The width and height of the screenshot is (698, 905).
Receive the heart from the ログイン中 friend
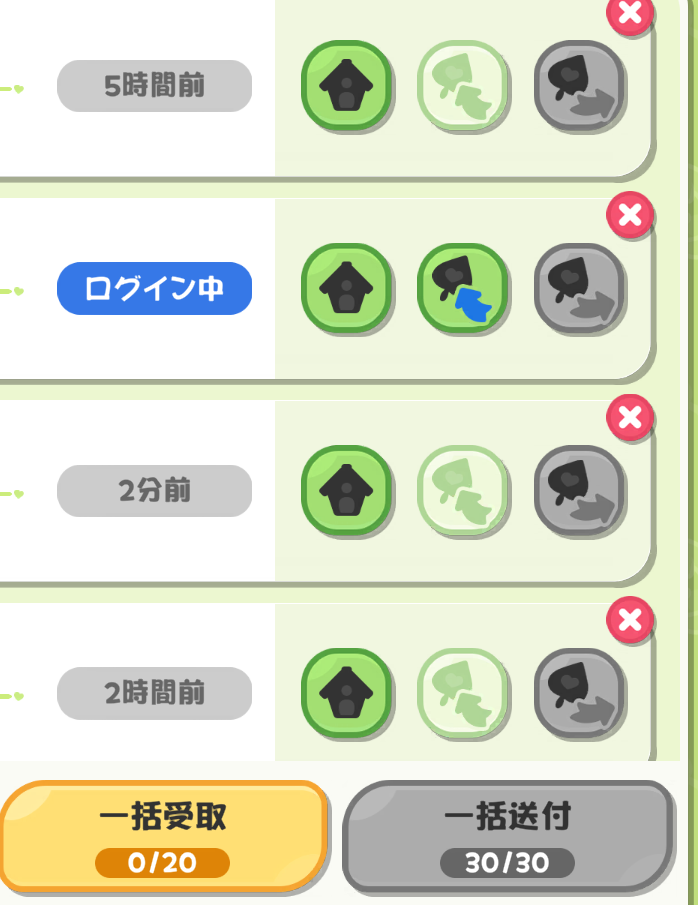click(462, 288)
